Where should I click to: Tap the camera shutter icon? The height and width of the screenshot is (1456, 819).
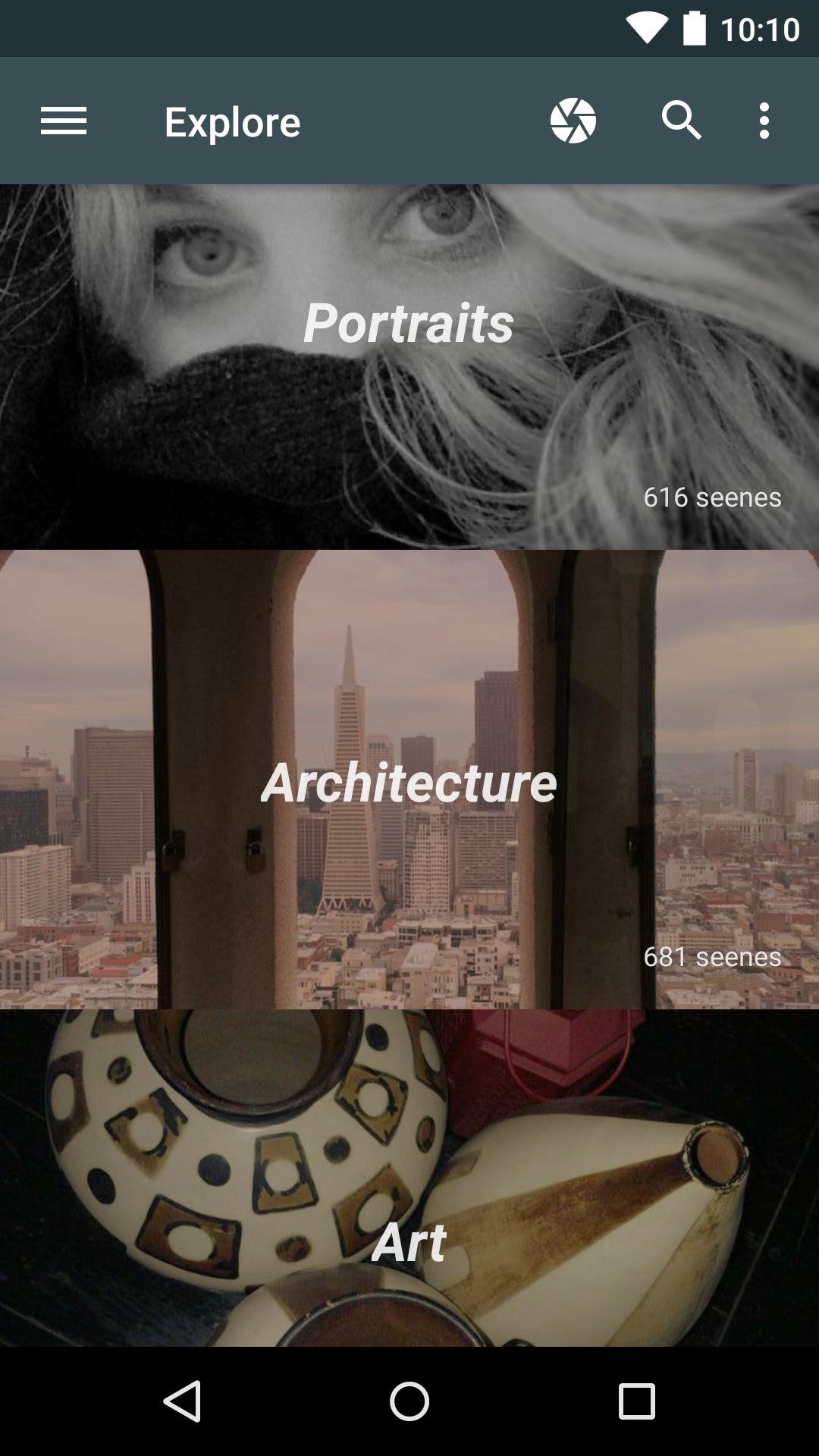573,121
